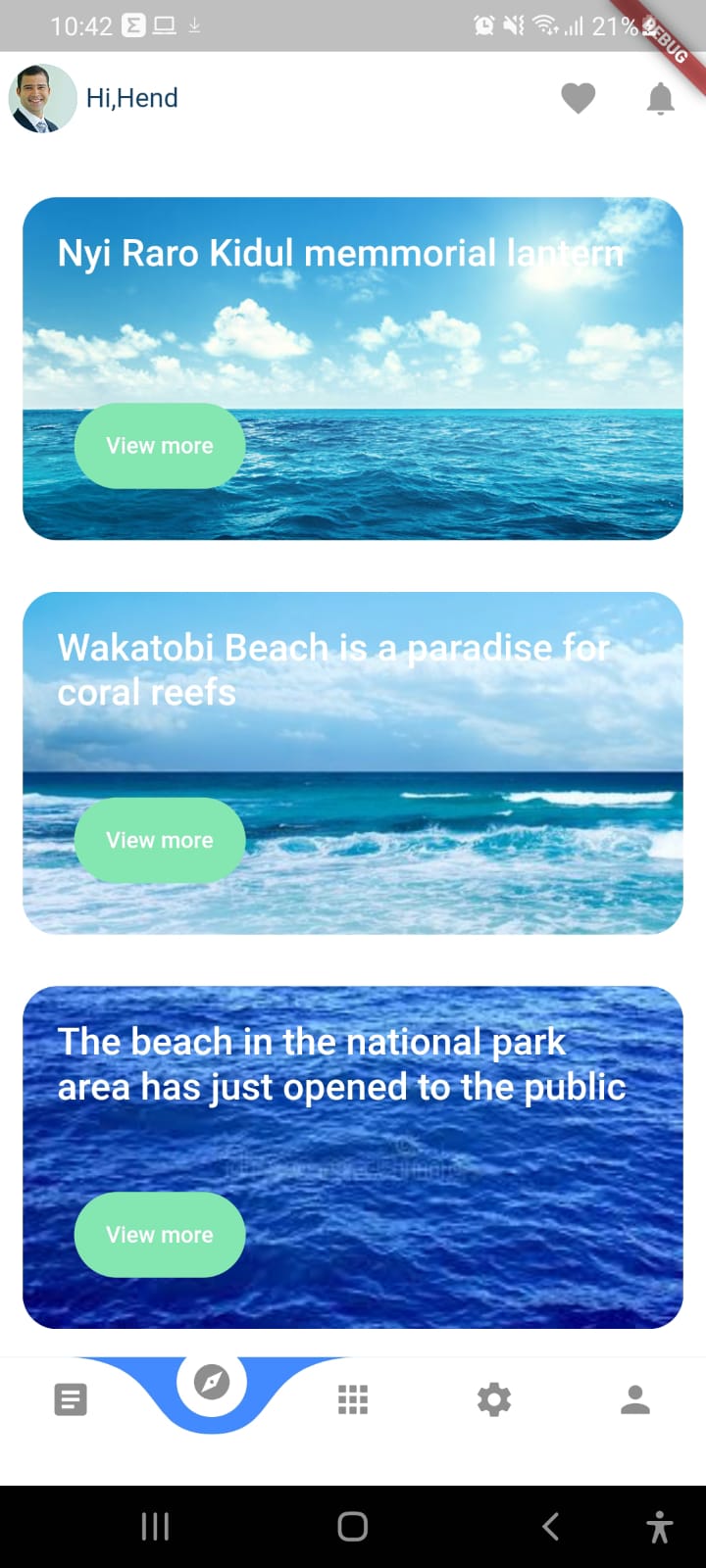This screenshot has height=1568, width=706.
Task: Open the notifications bell
Action: [x=661, y=98]
